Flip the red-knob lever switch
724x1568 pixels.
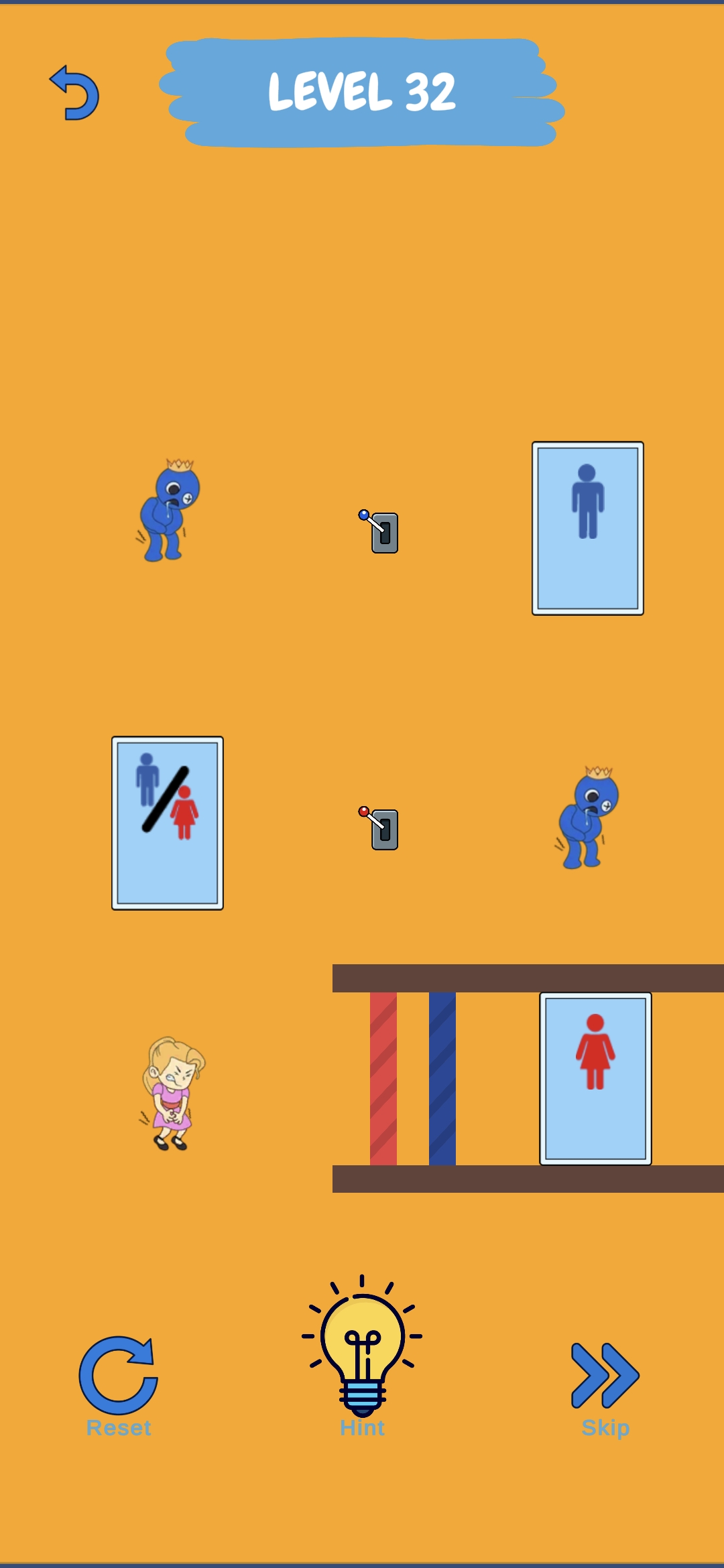click(381, 828)
